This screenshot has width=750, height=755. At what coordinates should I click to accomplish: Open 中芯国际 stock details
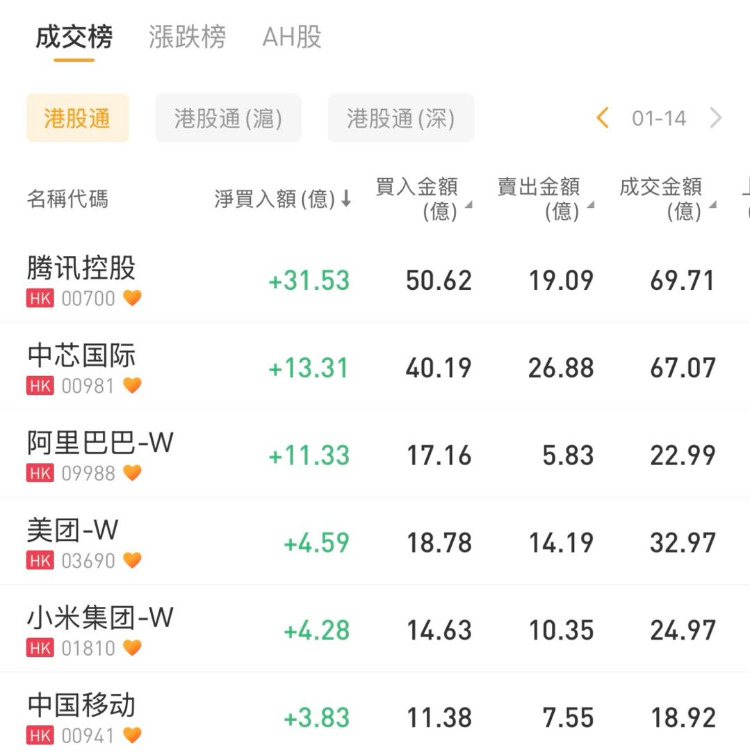click(x=82, y=367)
